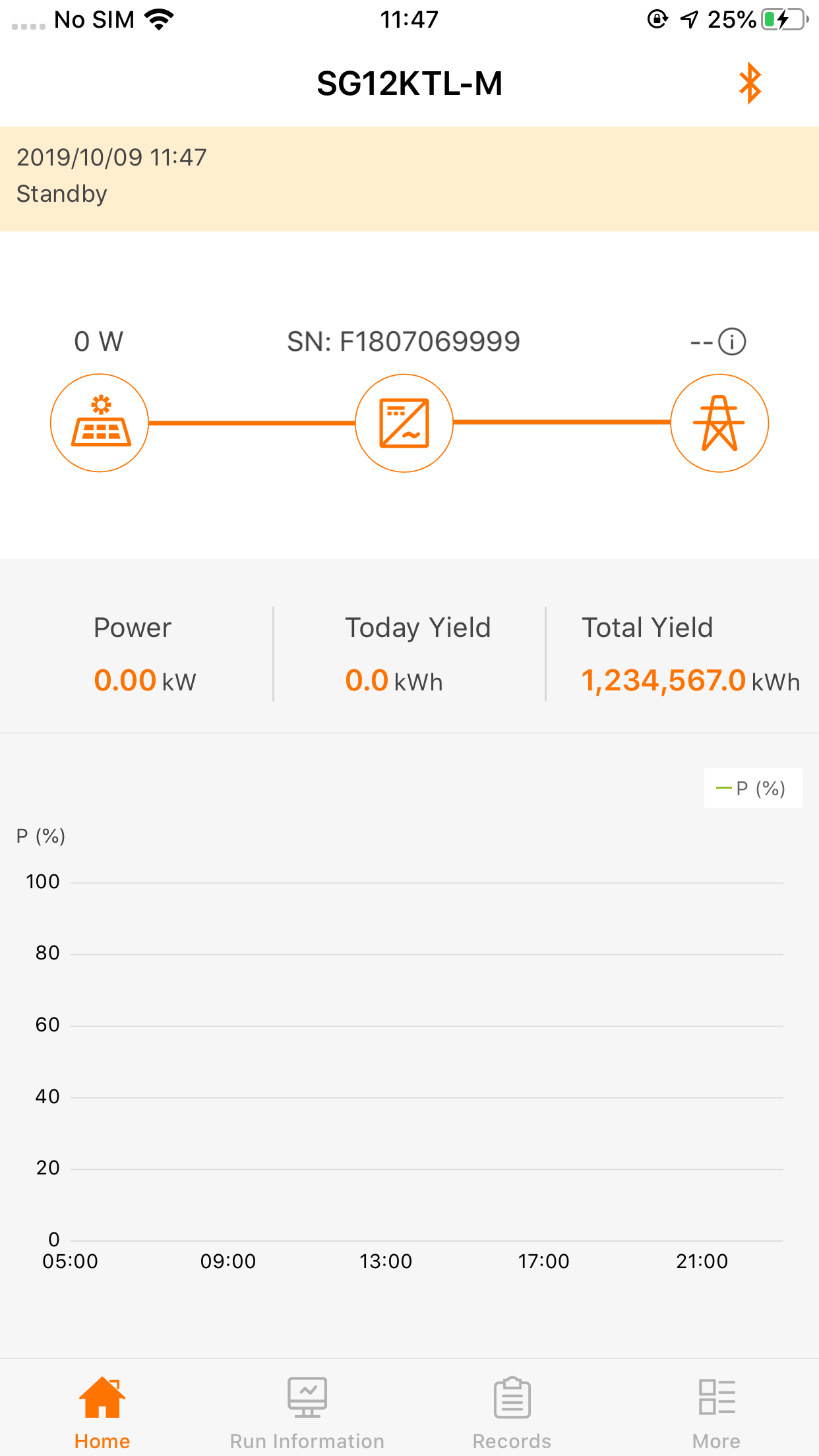The height and width of the screenshot is (1456, 819).
Task: Select the solar panel icon in the diagram
Action: pos(99,423)
